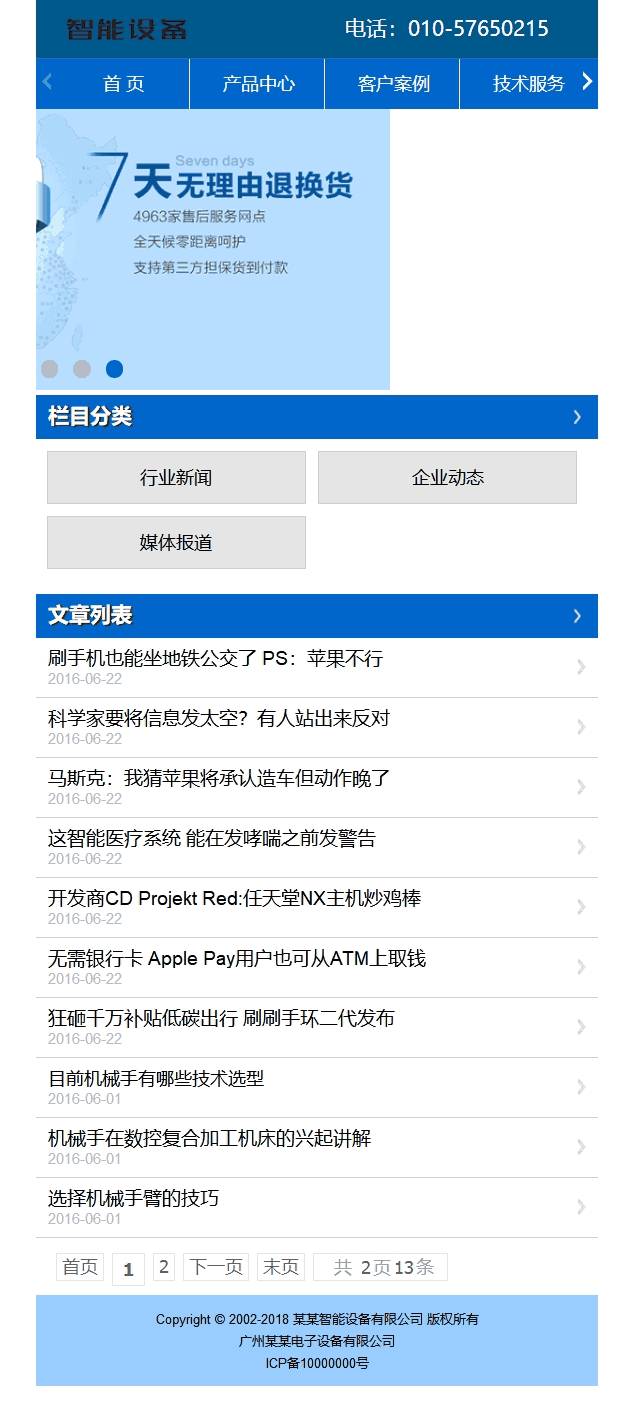634x1405 pixels.
Task: Switch to 产品中心 tab
Action: (258, 84)
